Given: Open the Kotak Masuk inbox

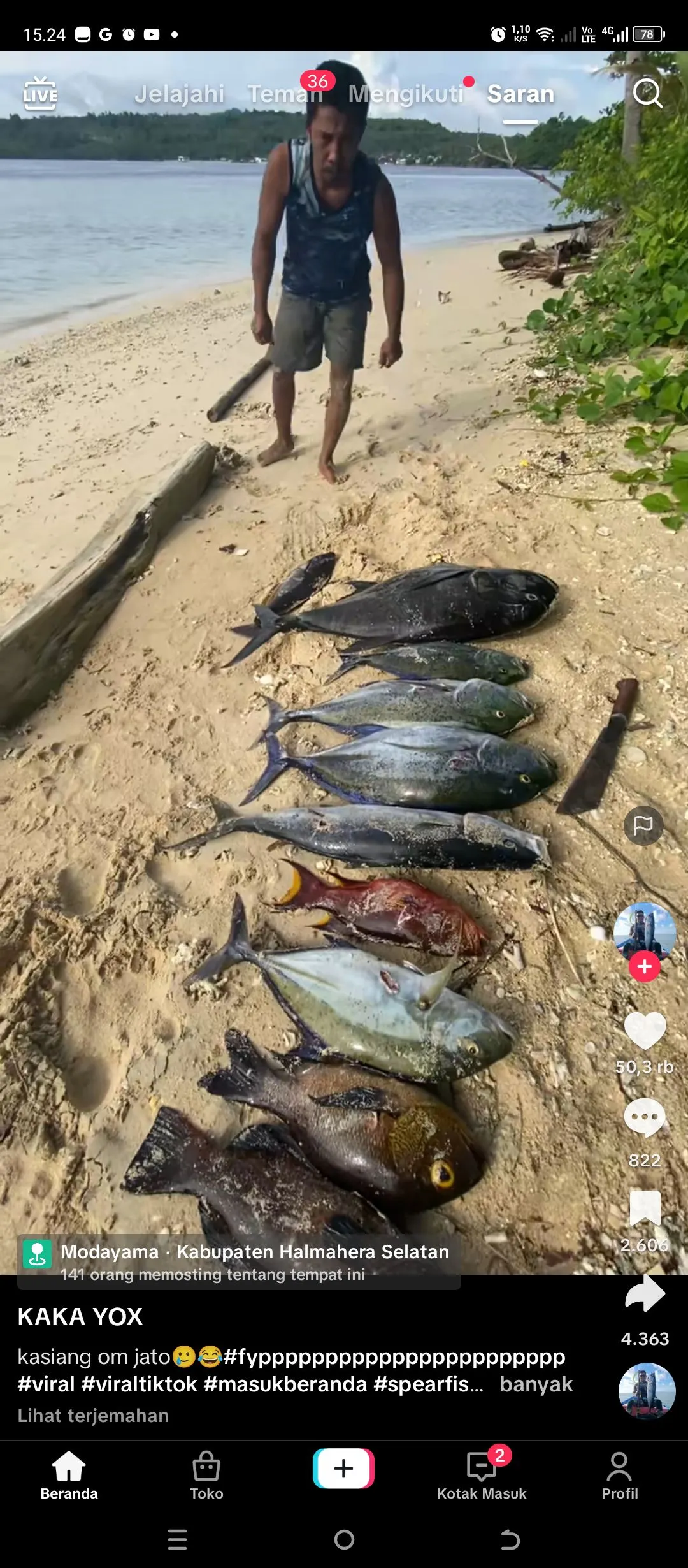Looking at the screenshot, I should coord(482,1476).
